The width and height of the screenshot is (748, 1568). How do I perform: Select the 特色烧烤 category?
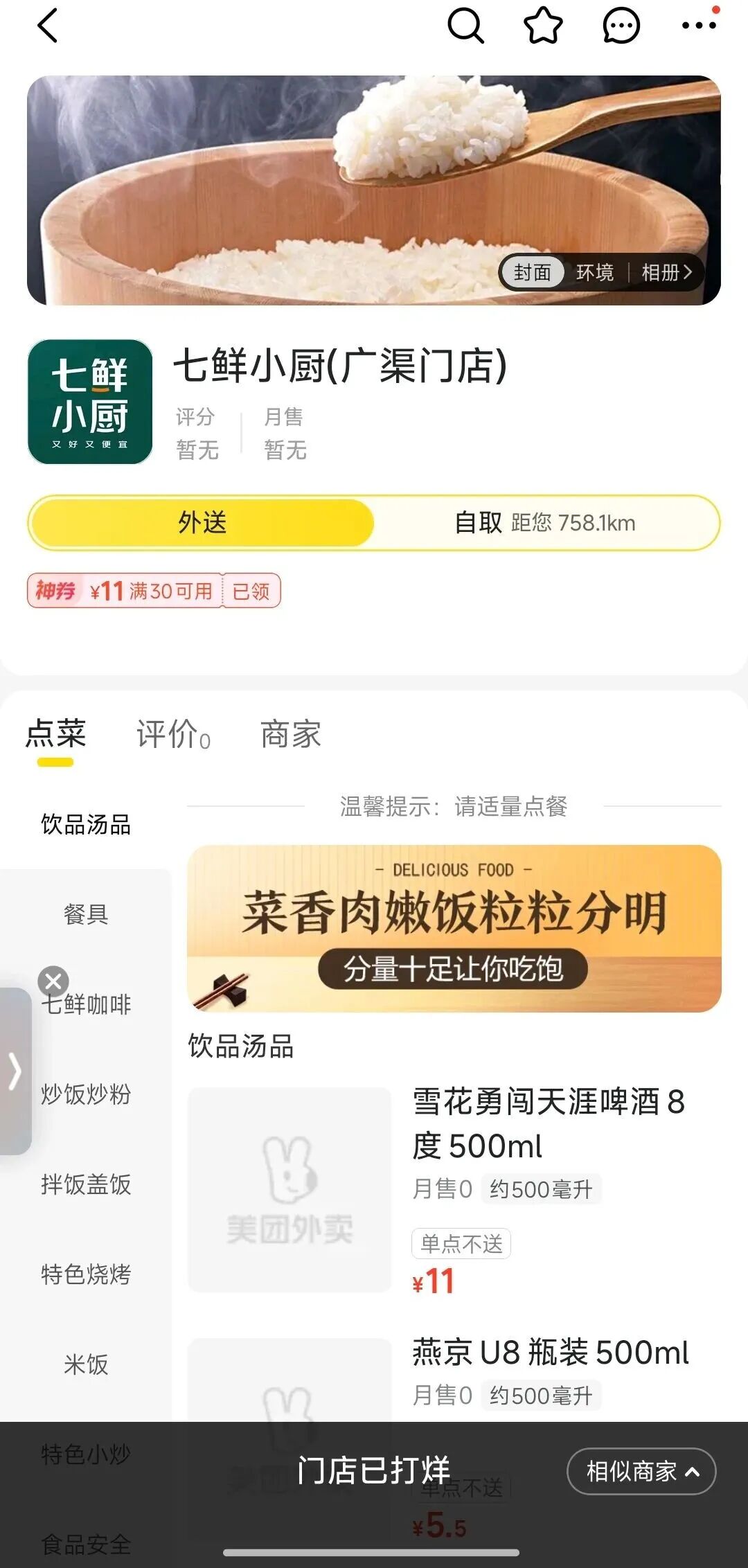(86, 1274)
